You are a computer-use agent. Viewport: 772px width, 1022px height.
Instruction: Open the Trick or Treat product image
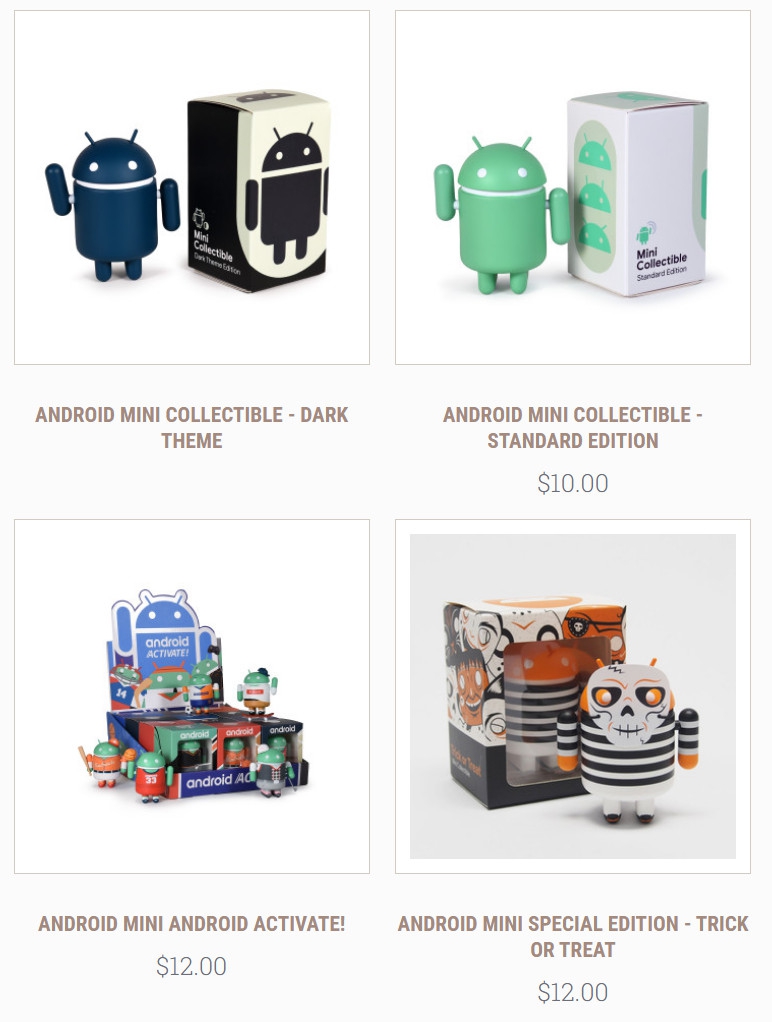click(x=572, y=696)
